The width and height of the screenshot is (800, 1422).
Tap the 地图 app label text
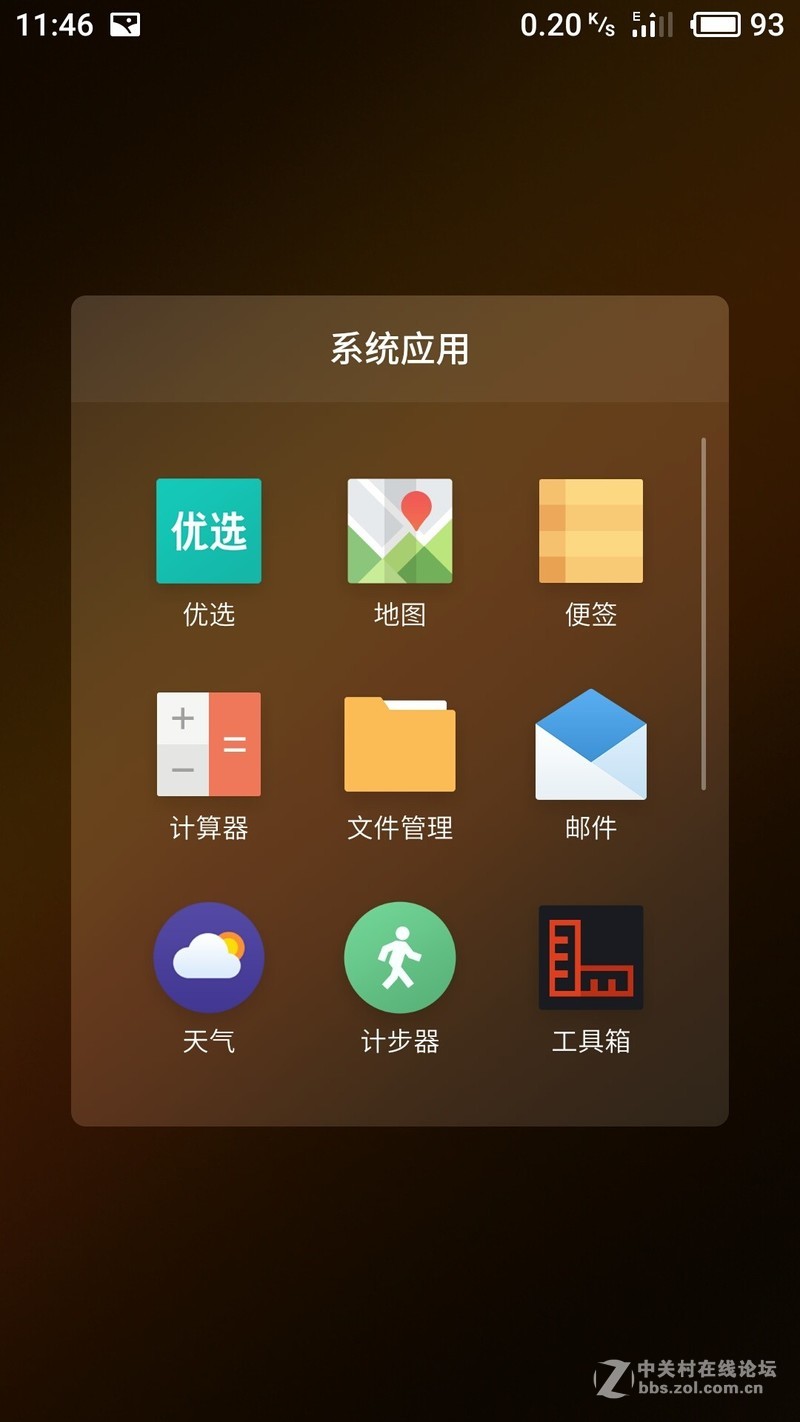pos(399,614)
